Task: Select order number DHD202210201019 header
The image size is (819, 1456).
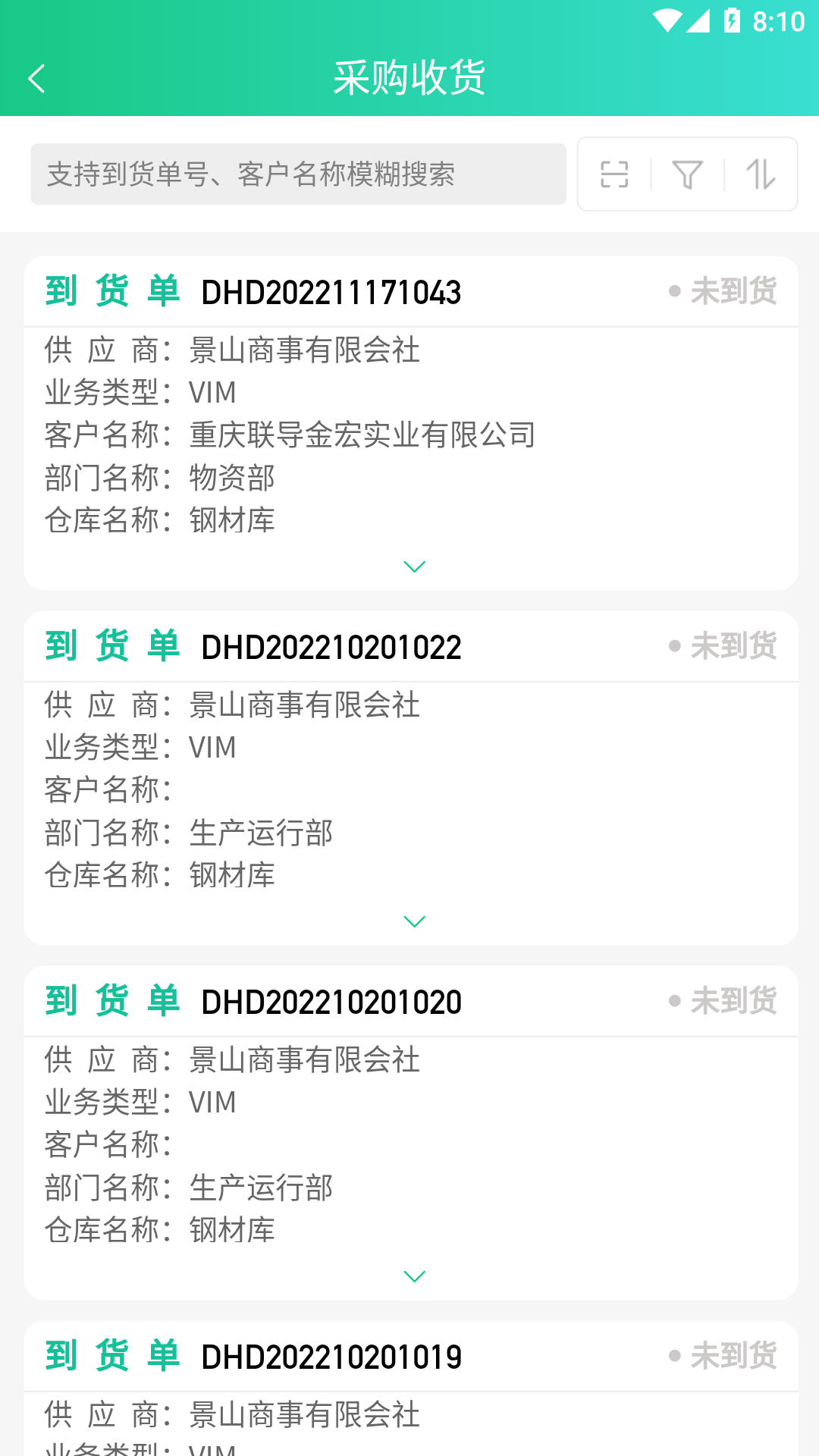Action: point(330,1355)
